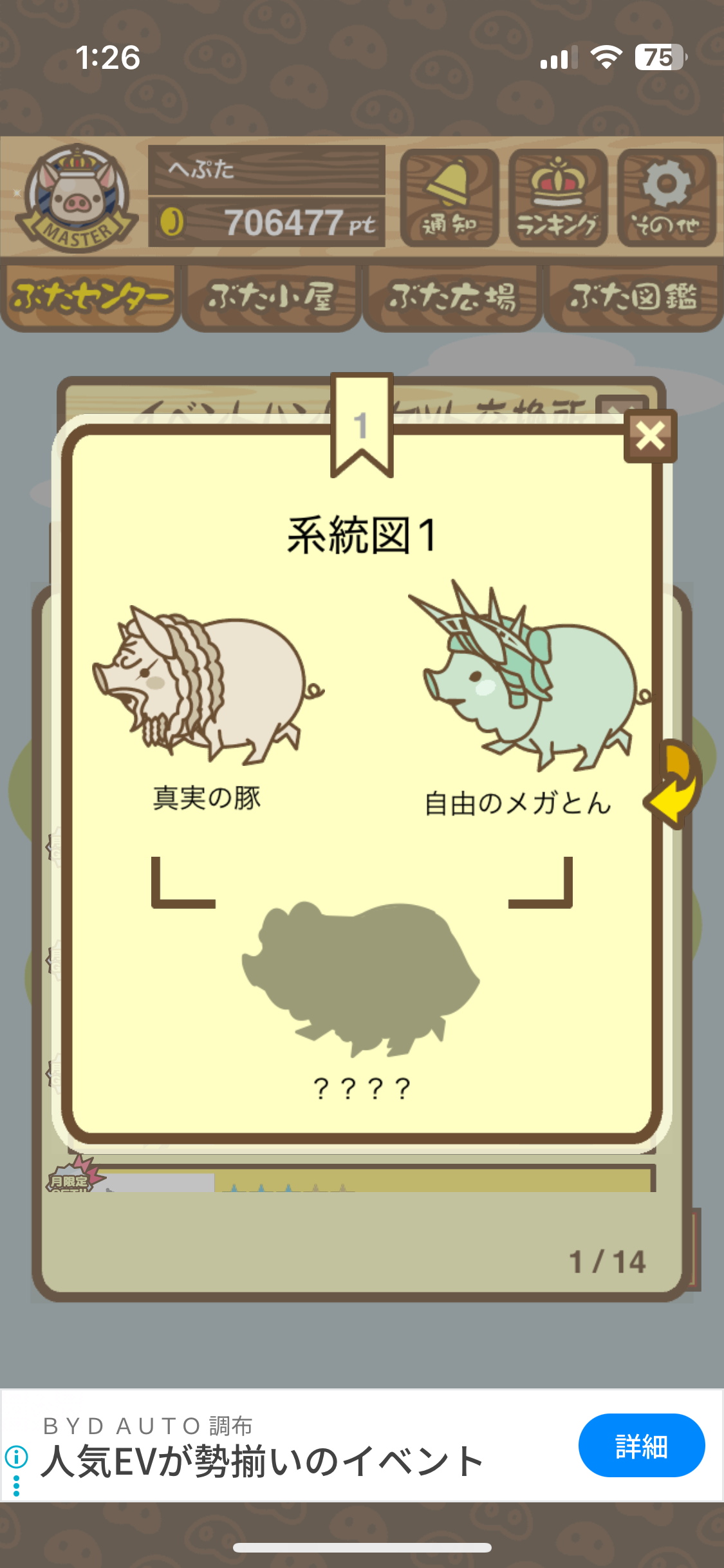
Task: Switch to ぶたセンター tab
Action: [90, 297]
